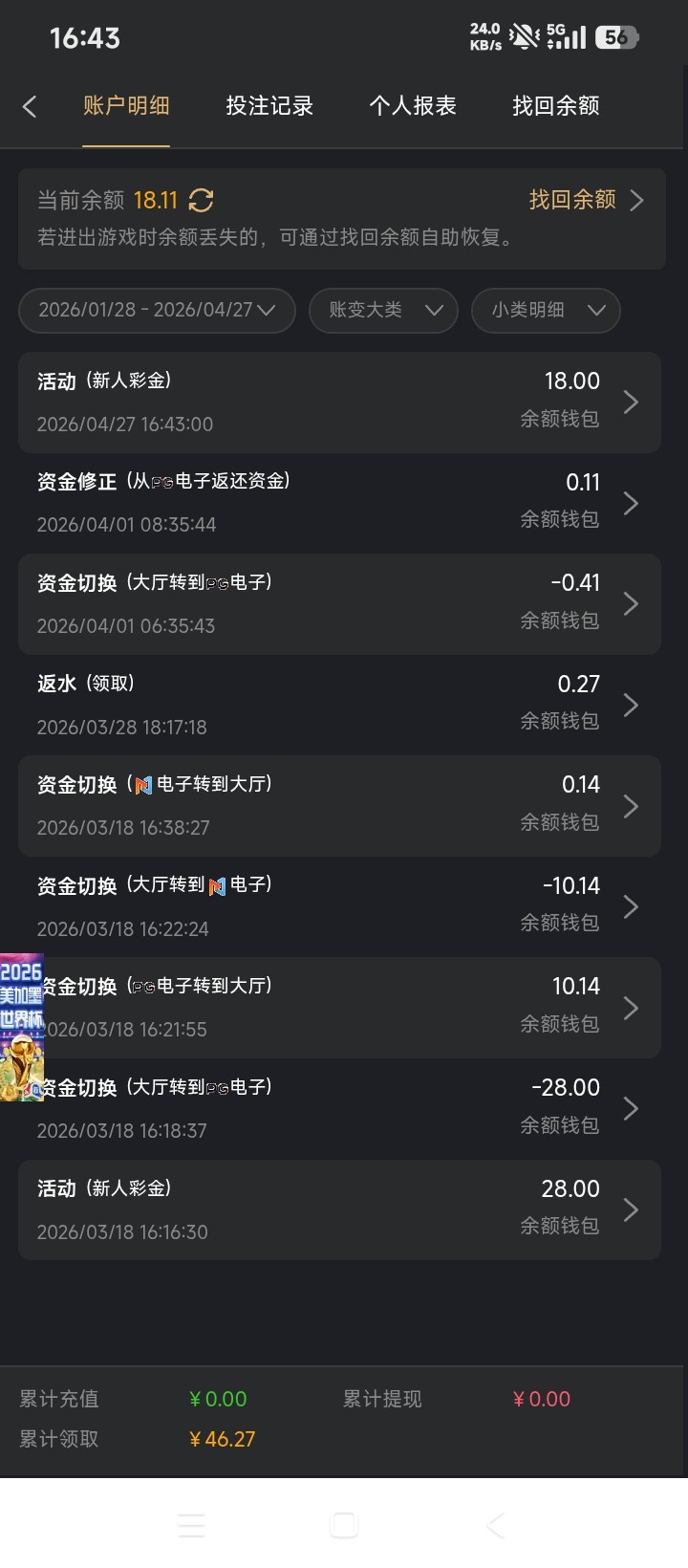Open the 活动 新人彩金 28.00 record
Image resolution: width=688 pixels, height=1568 pixels.
pos(339,1209)
